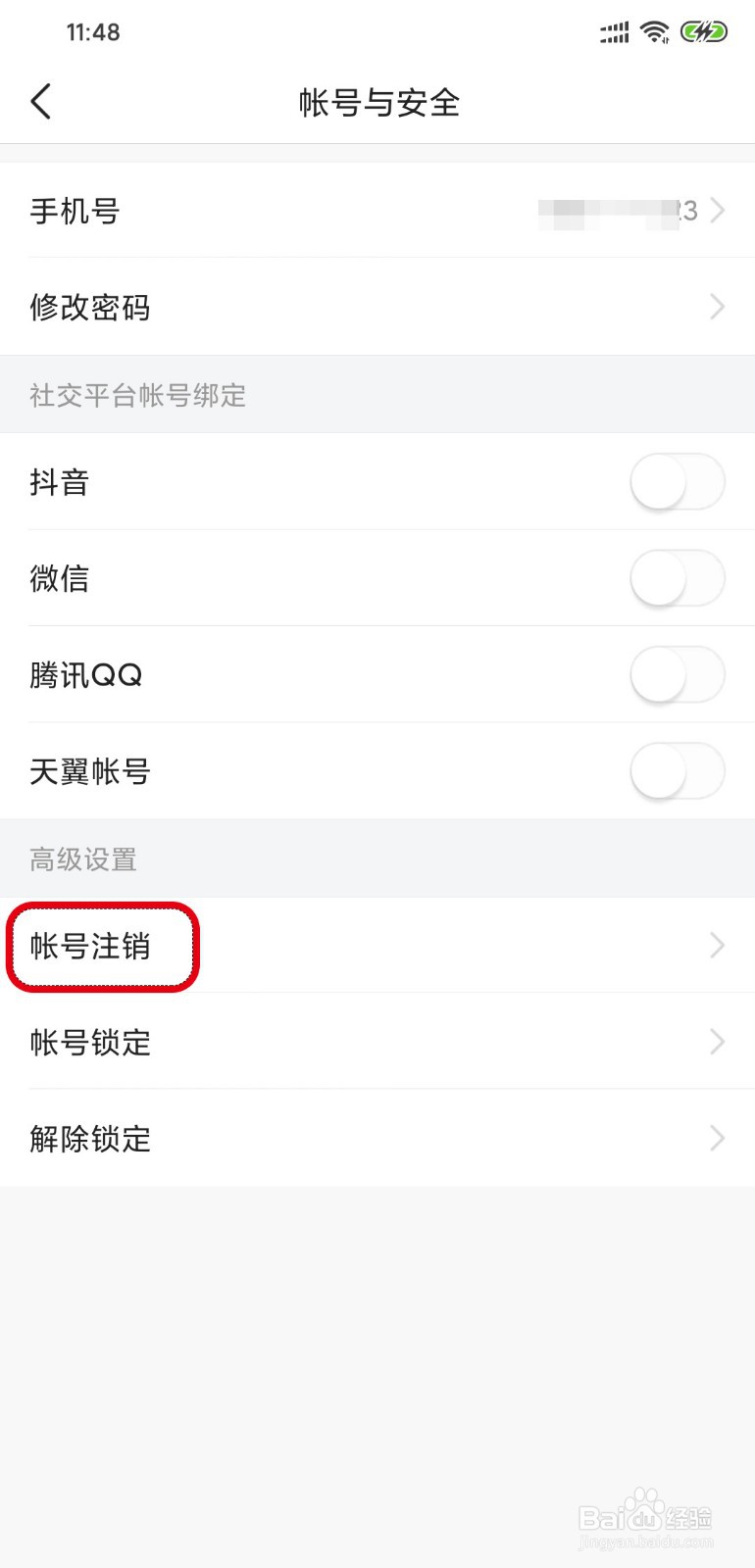Expand the 帐号注销 row arrow
This screenshot has width=755, height=1568.
(x=717, y=945)
